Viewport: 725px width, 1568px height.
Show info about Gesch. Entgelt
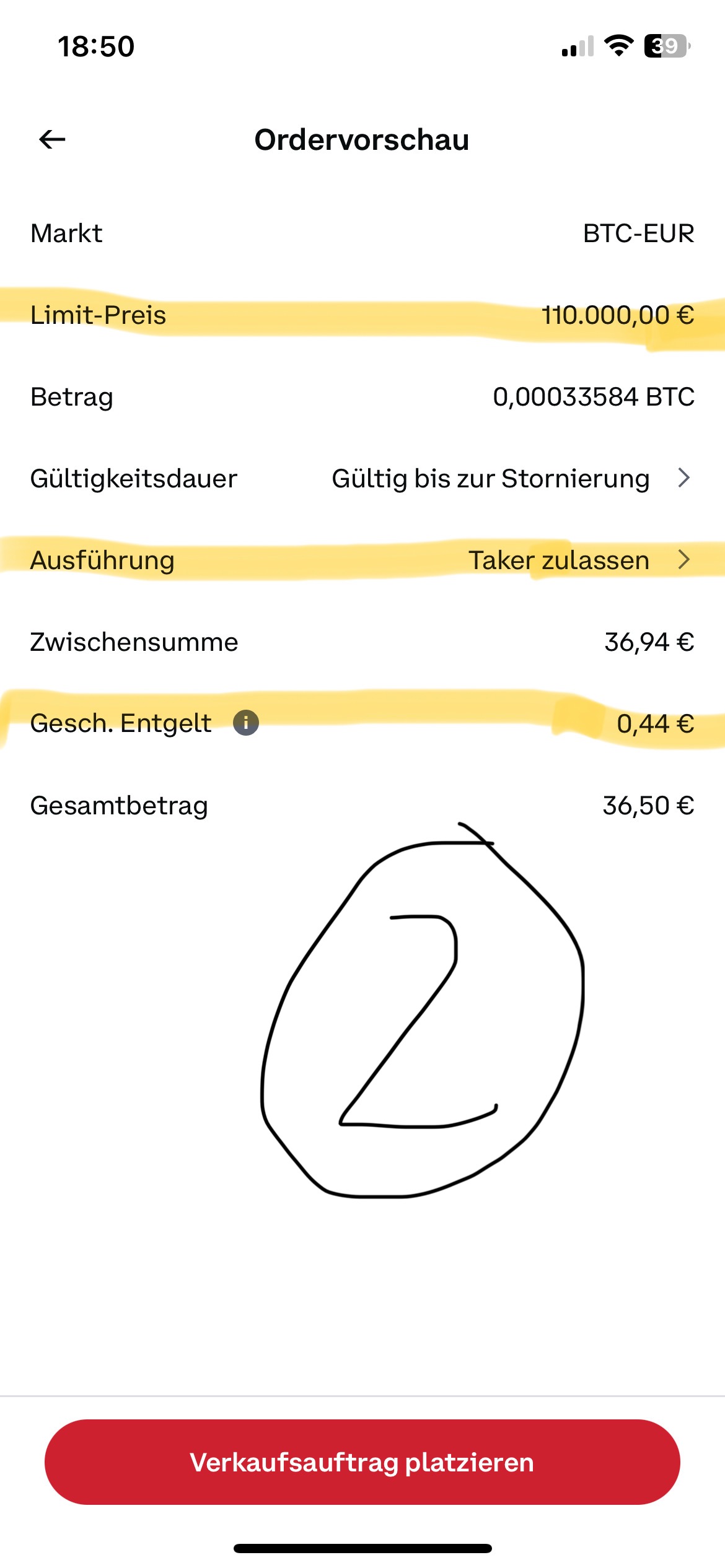(246, 723)
